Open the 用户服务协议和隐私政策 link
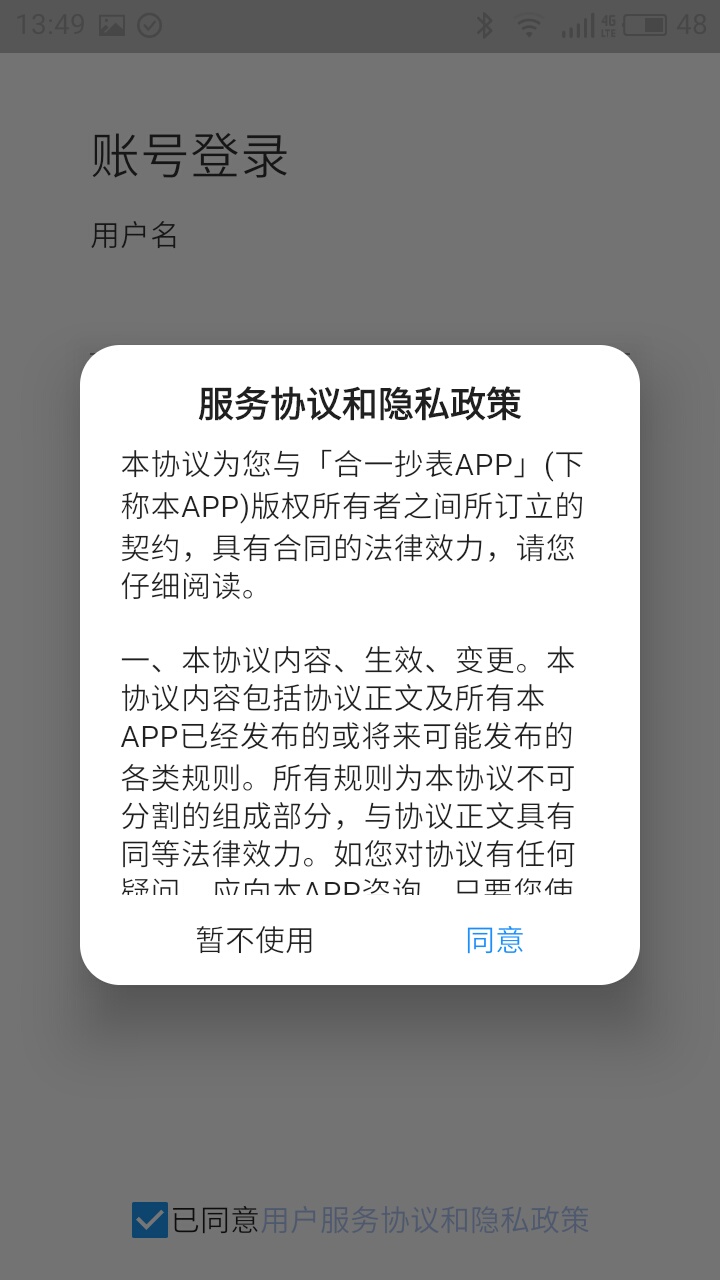 [424, 1220]
